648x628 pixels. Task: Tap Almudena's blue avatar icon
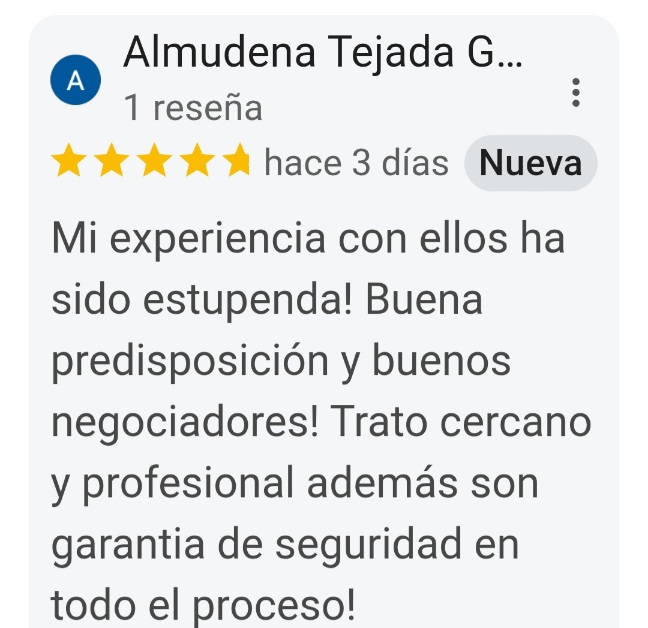74,83
